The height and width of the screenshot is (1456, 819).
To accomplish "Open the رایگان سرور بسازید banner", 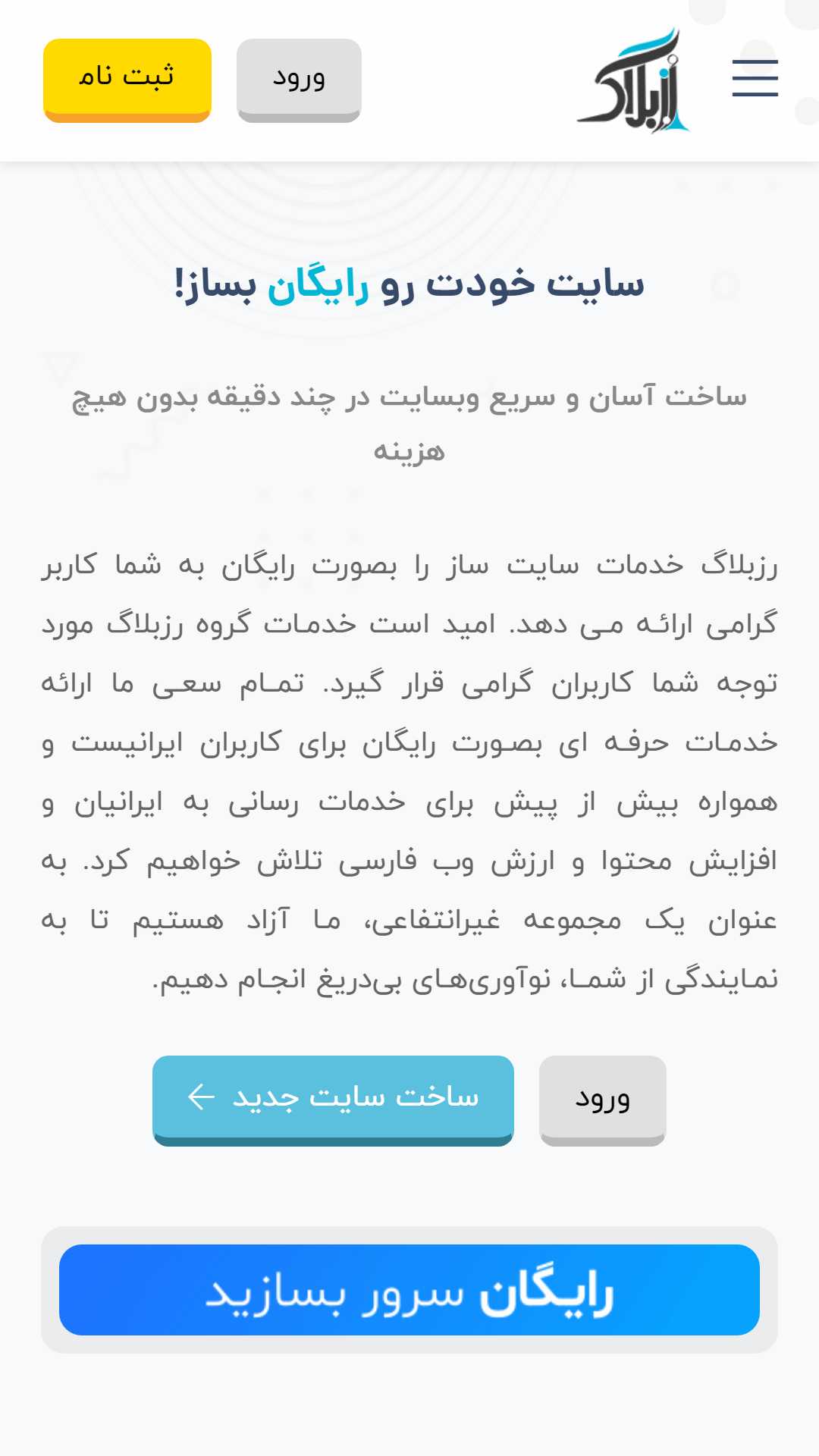I will point(409,1290).
